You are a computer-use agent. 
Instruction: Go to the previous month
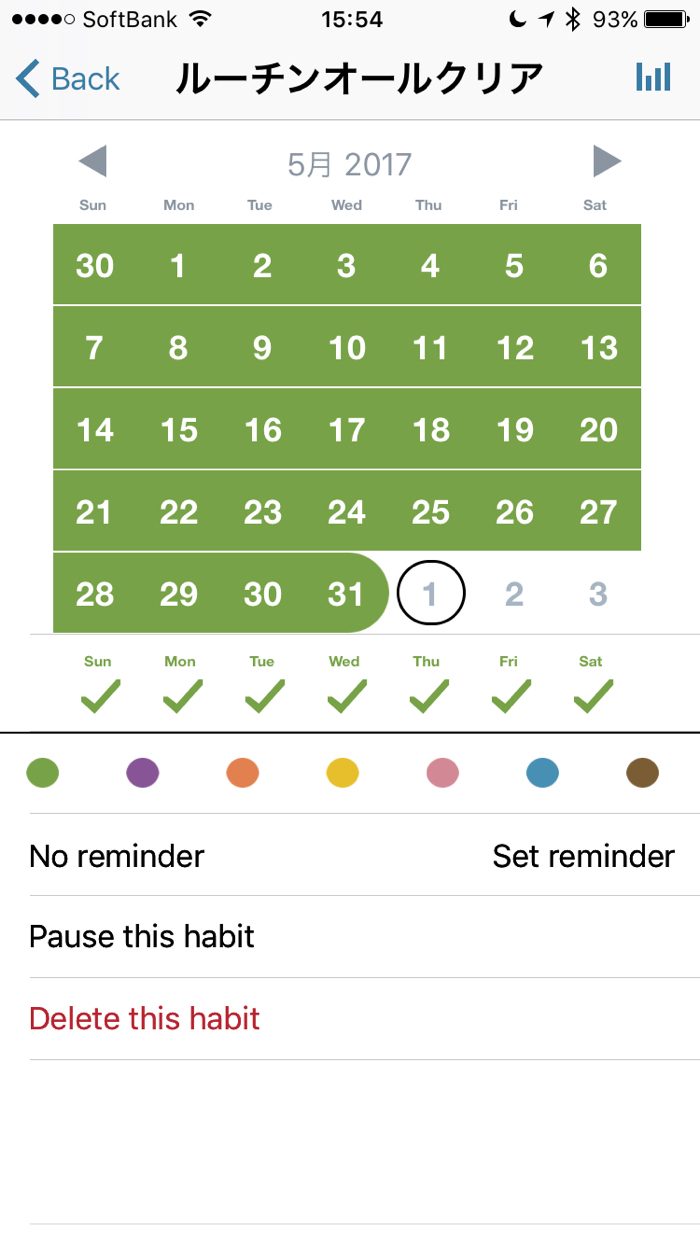click(x=93, y=161)
